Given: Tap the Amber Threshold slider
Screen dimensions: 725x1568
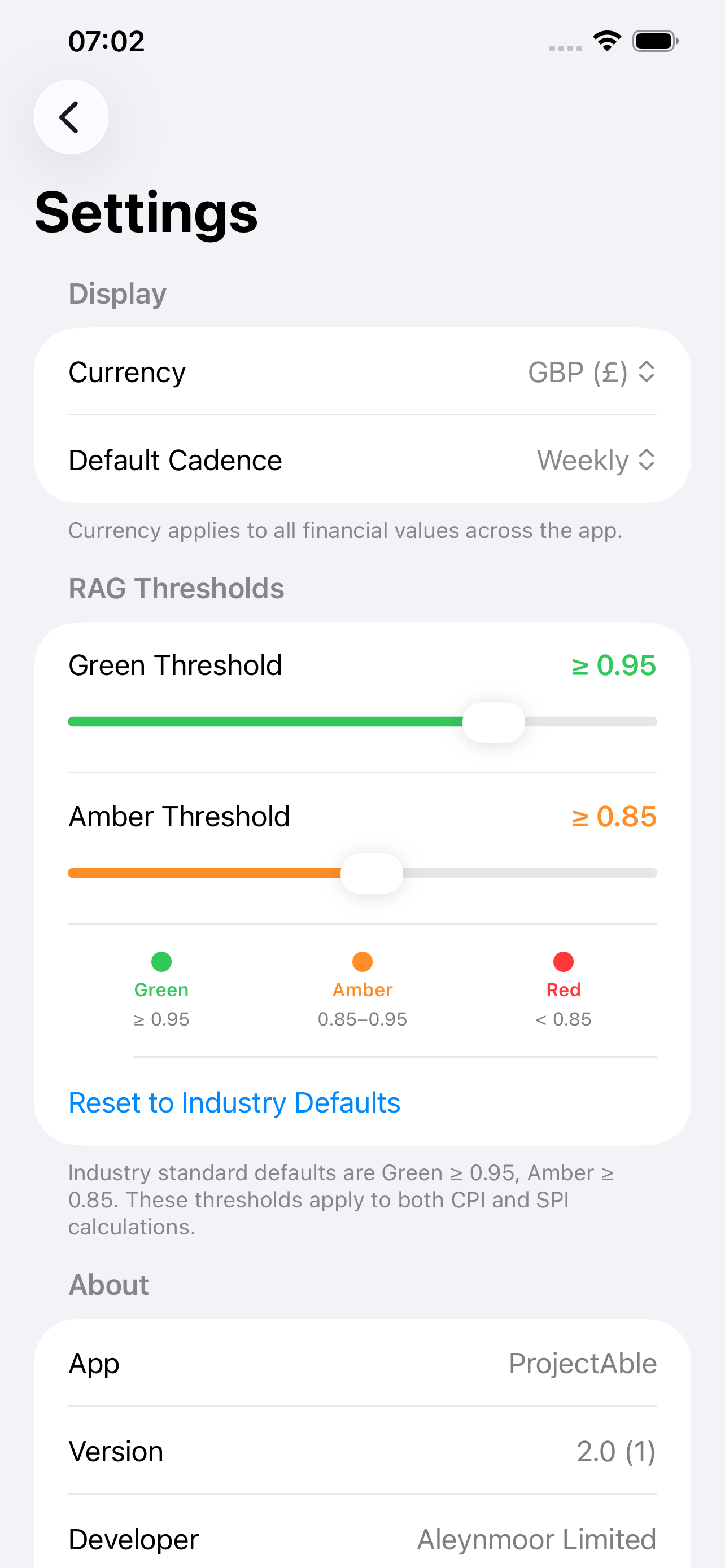Looking at the screenshot, I should pos(372,873).
